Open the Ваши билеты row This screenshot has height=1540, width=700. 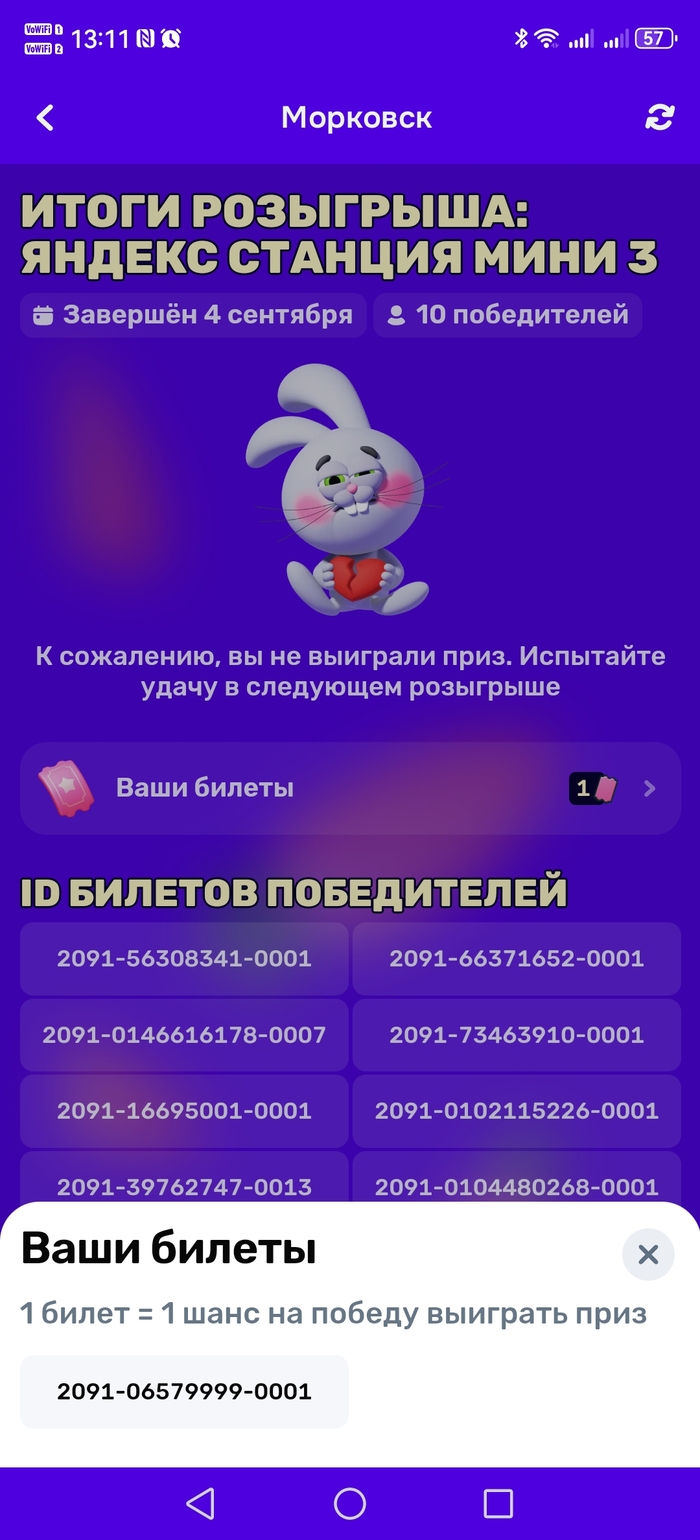[350, 788]
